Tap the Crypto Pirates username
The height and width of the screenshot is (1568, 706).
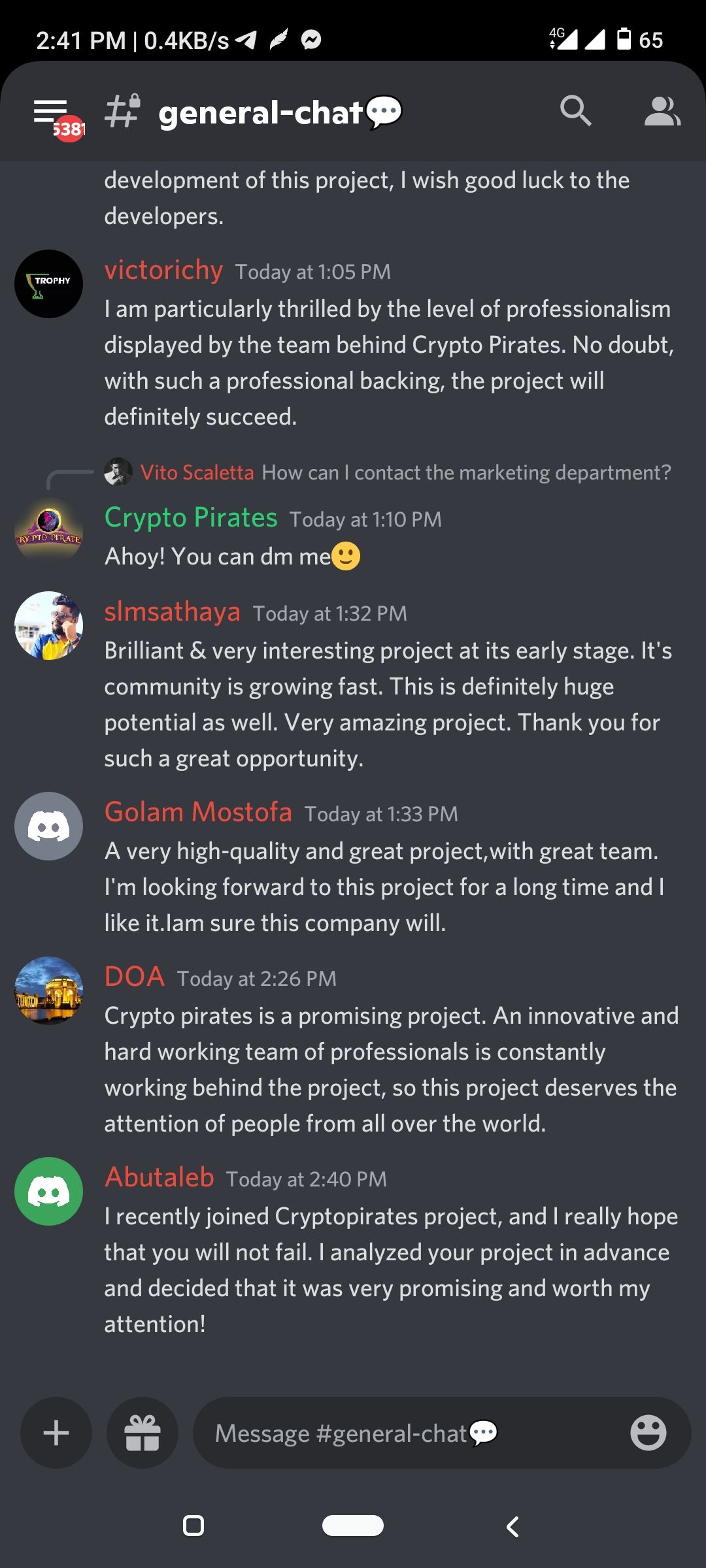(191, 517)
